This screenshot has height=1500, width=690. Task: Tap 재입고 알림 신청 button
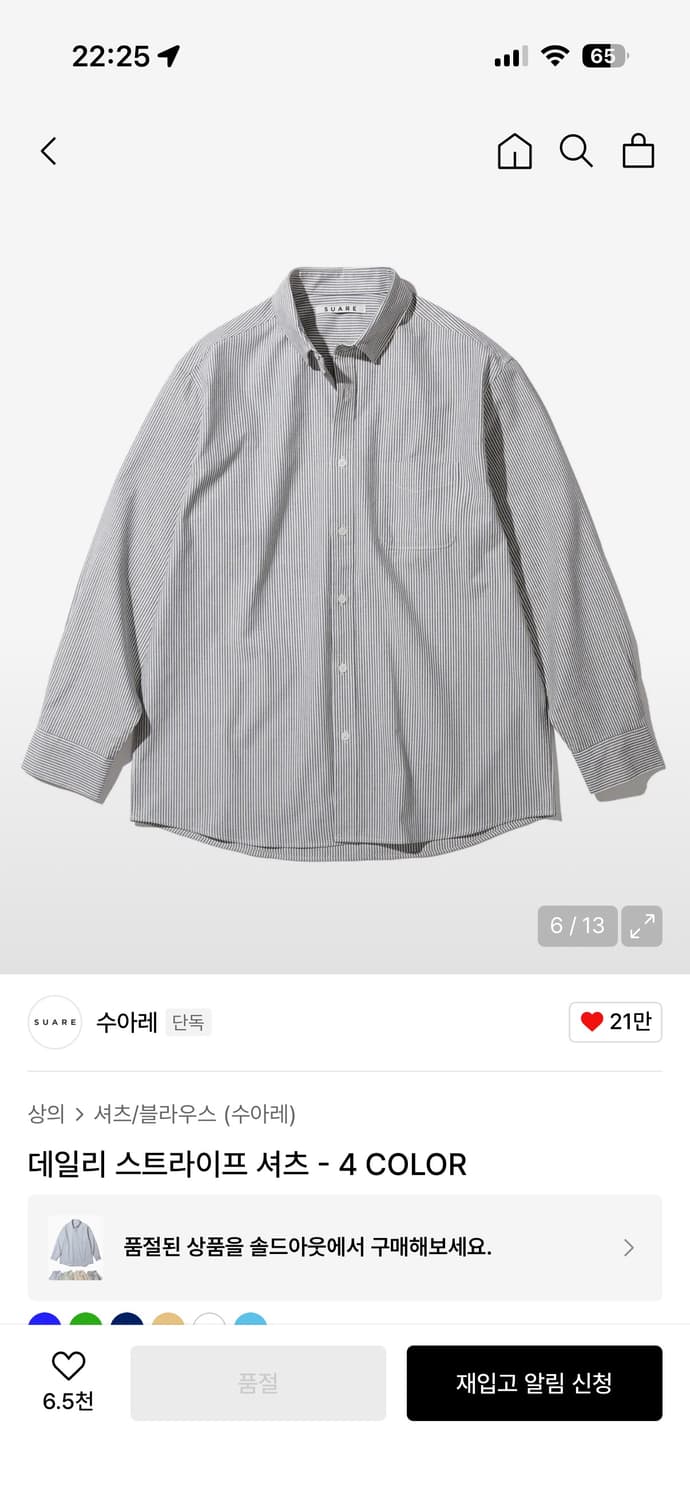[534, 1383]
